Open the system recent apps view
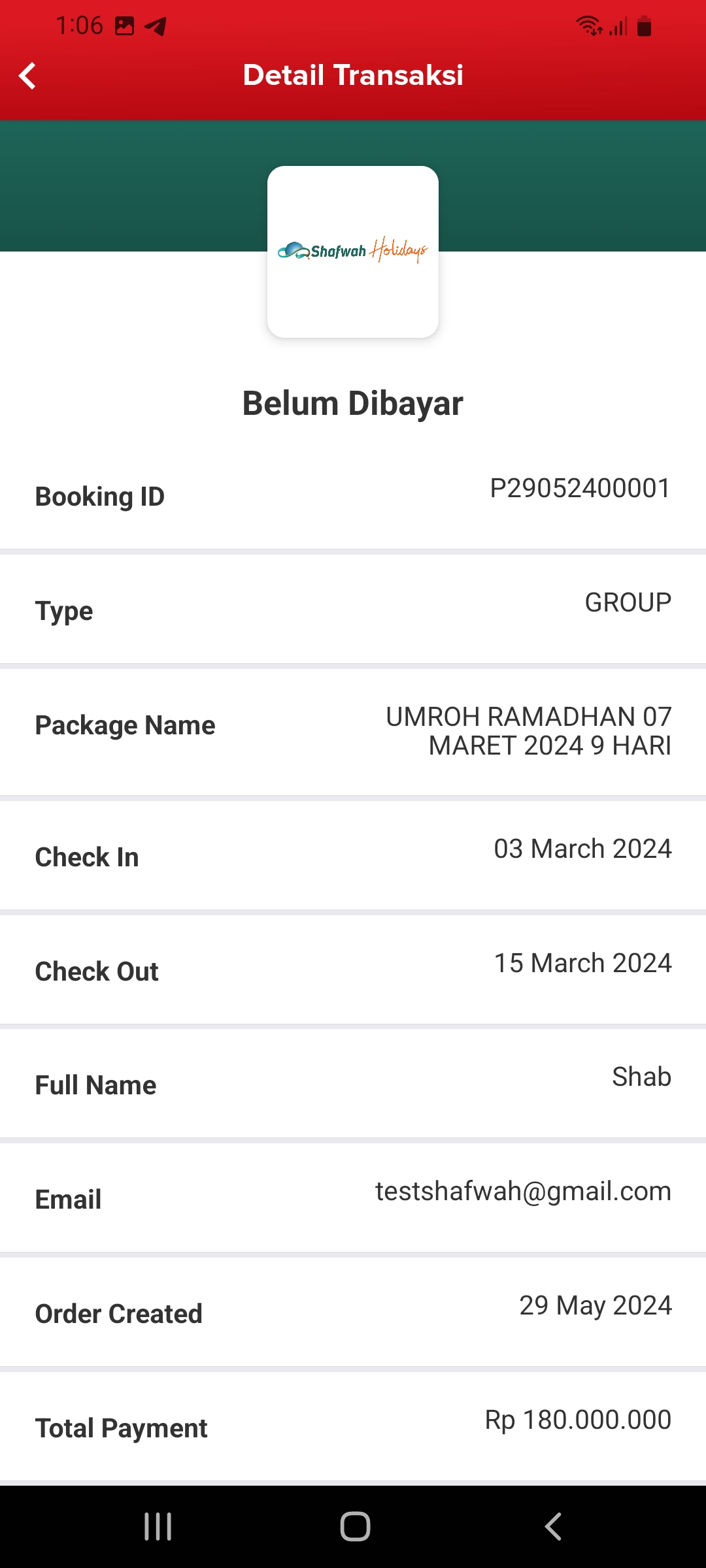The width and height of the screenshot is (706, 1568). [158, 1527]
